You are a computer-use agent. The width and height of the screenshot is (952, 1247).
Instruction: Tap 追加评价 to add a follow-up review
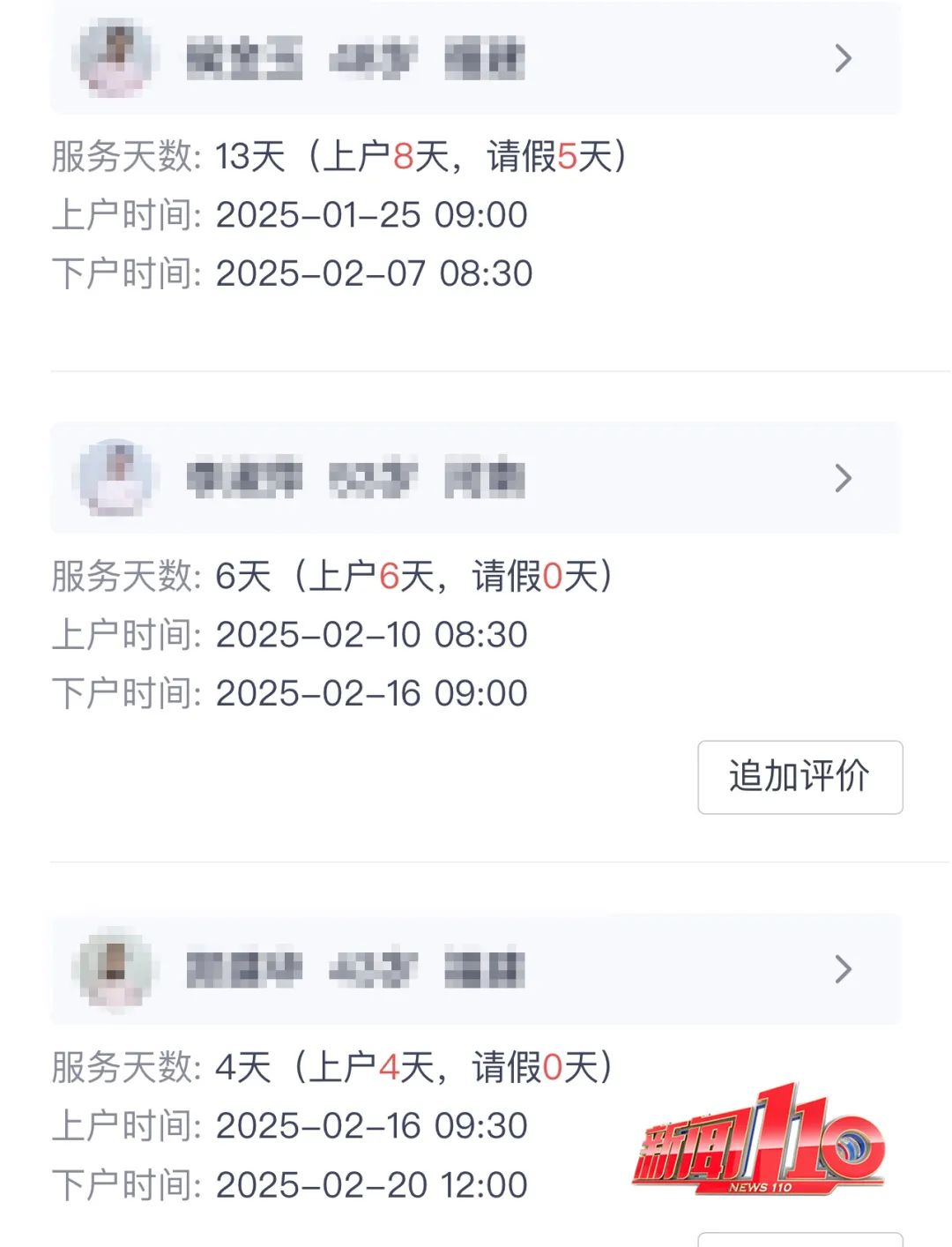point(800,777)
